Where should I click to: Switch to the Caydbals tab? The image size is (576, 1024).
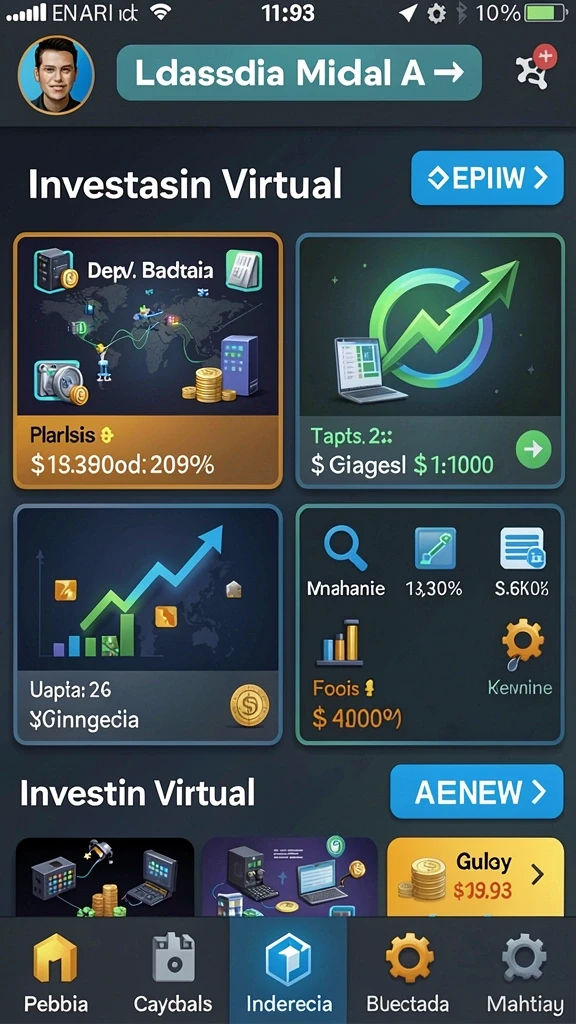coord(173,972)
